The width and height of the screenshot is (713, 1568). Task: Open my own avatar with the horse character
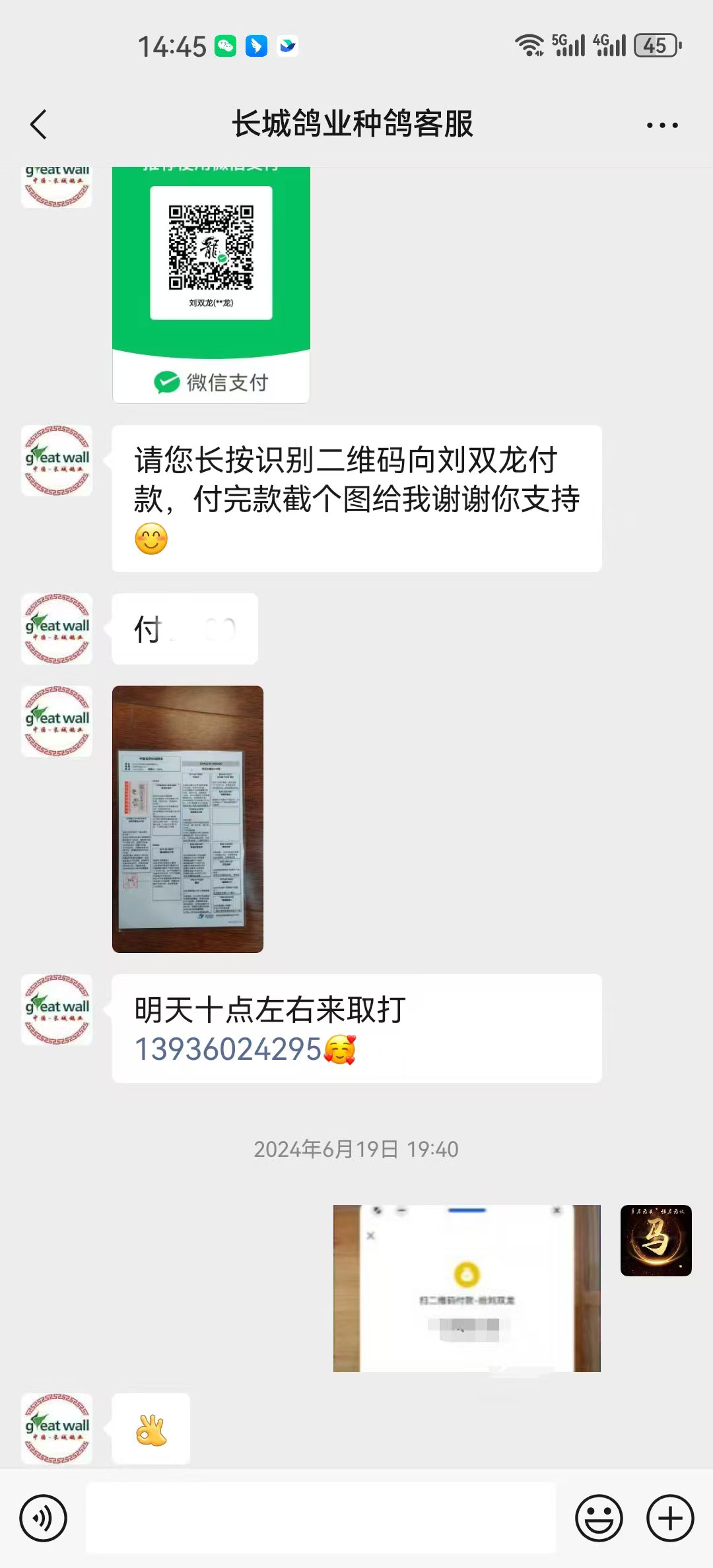656,1240
